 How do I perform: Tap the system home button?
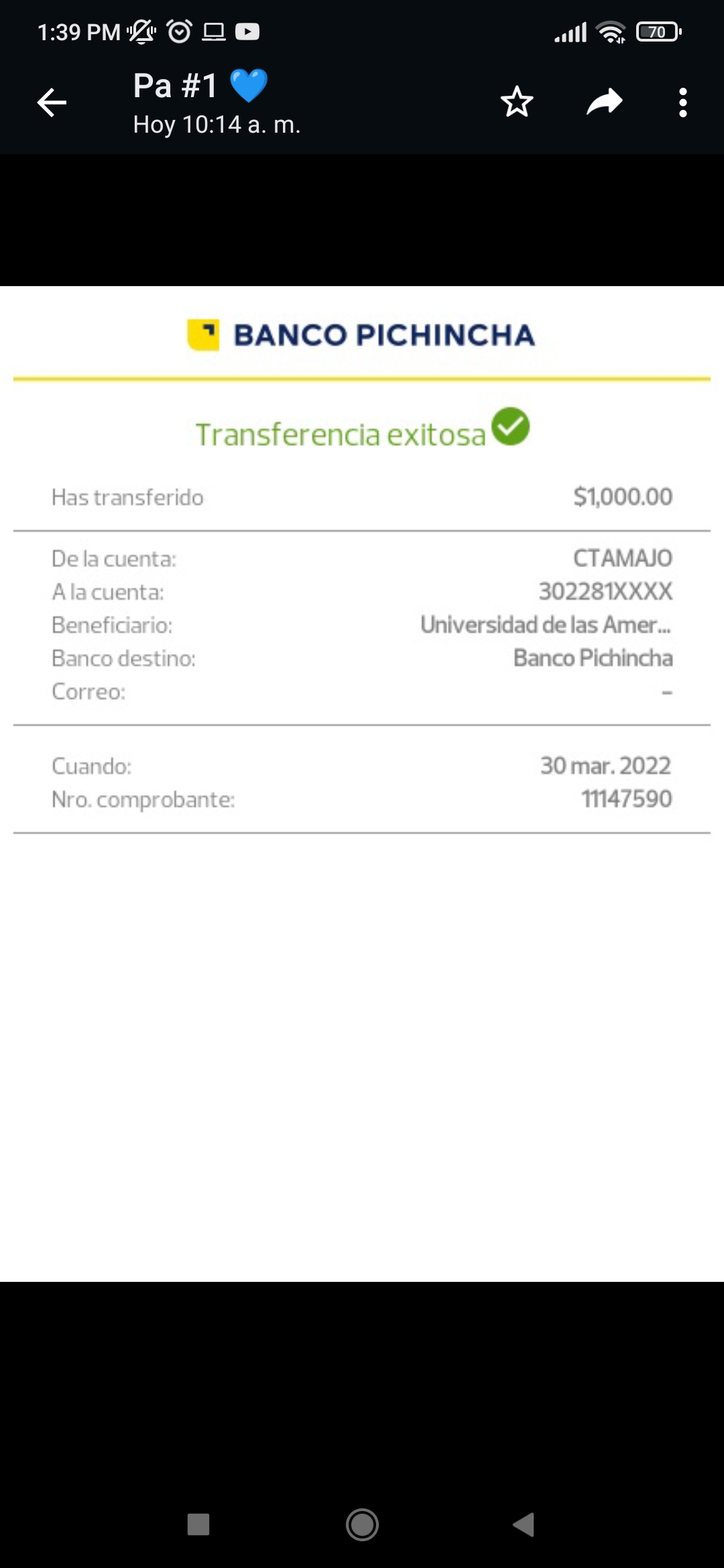[362, 1524]
